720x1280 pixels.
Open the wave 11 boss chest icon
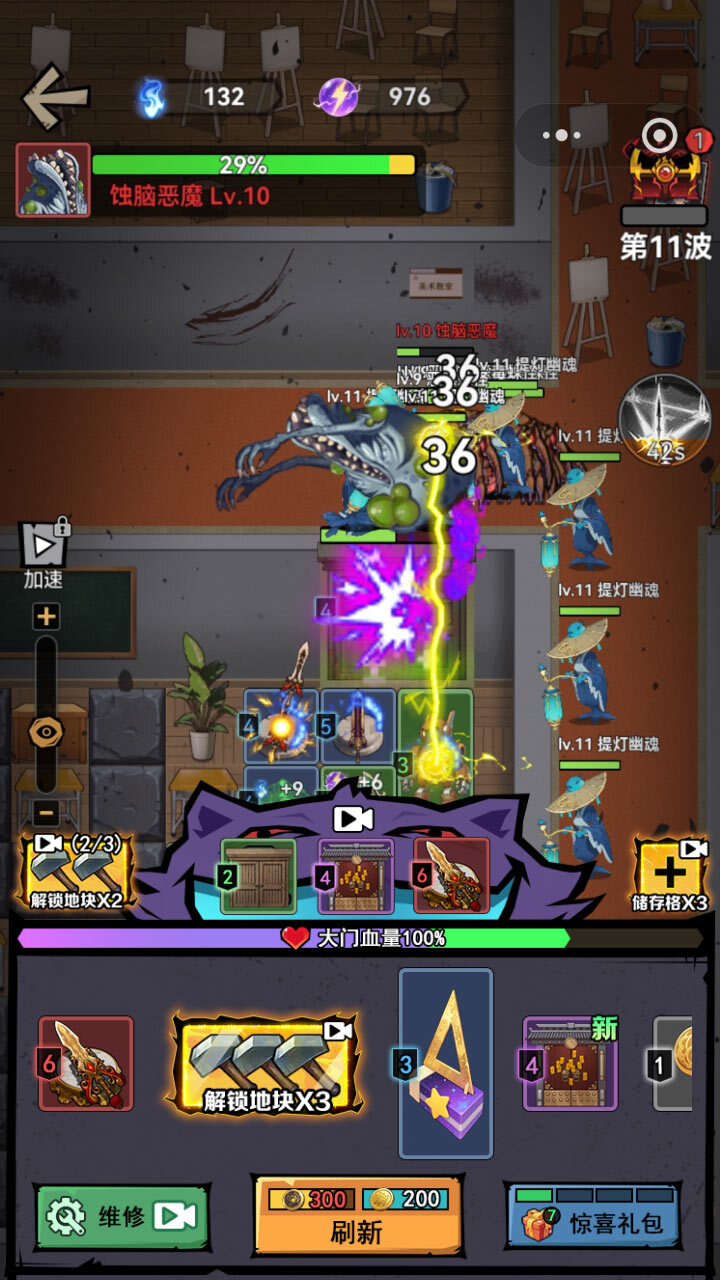coord(658,177)
